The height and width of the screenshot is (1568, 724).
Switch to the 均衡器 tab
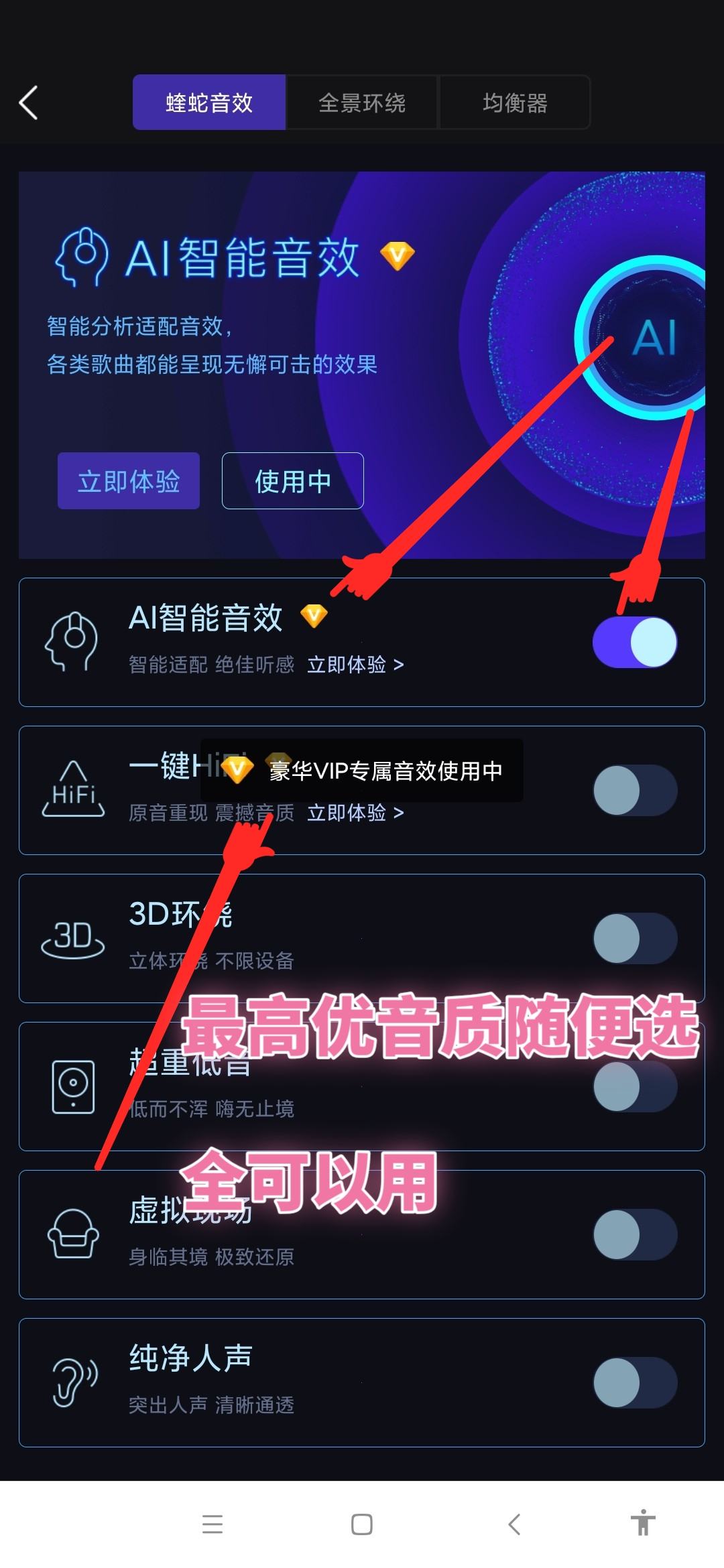pyautogui.click(x=515, y=103)
